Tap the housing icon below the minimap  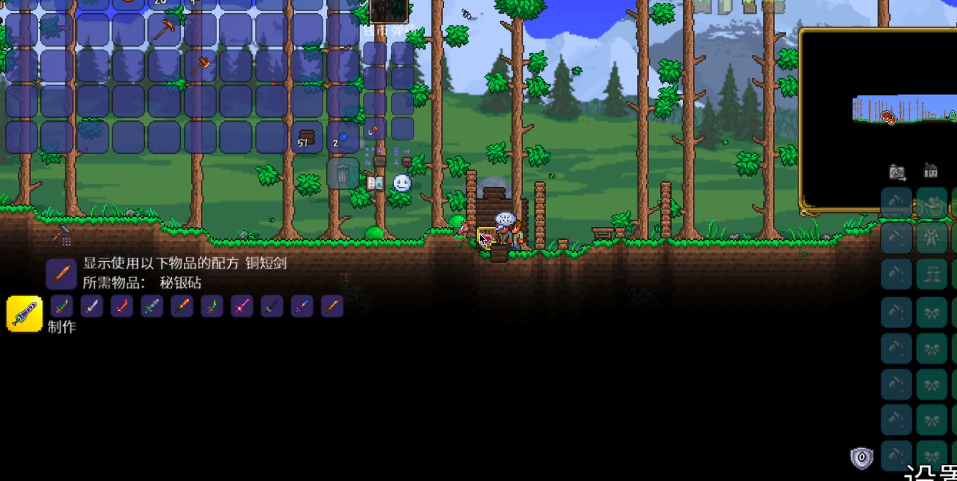931,171
